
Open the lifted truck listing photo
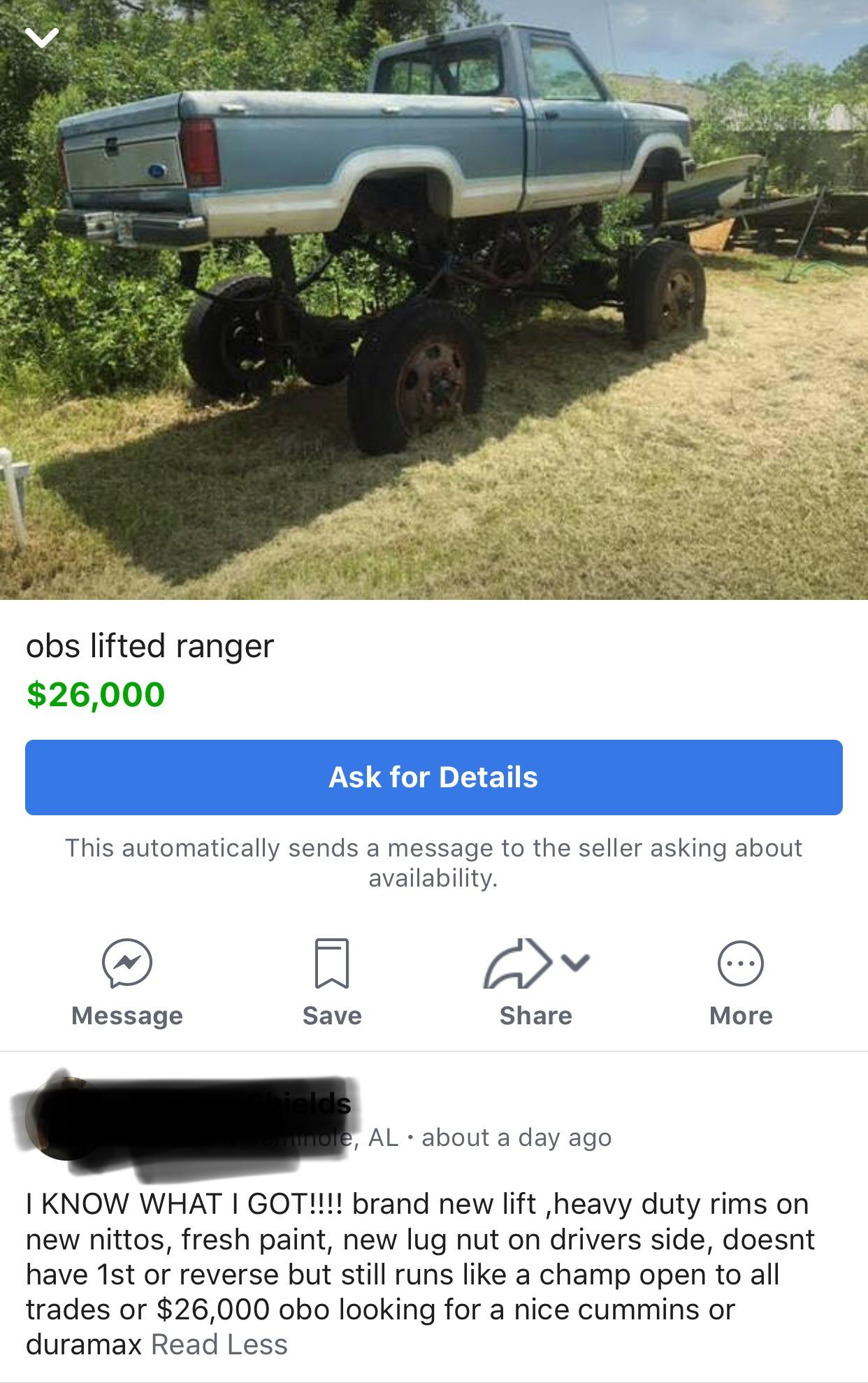coord(433,301)
